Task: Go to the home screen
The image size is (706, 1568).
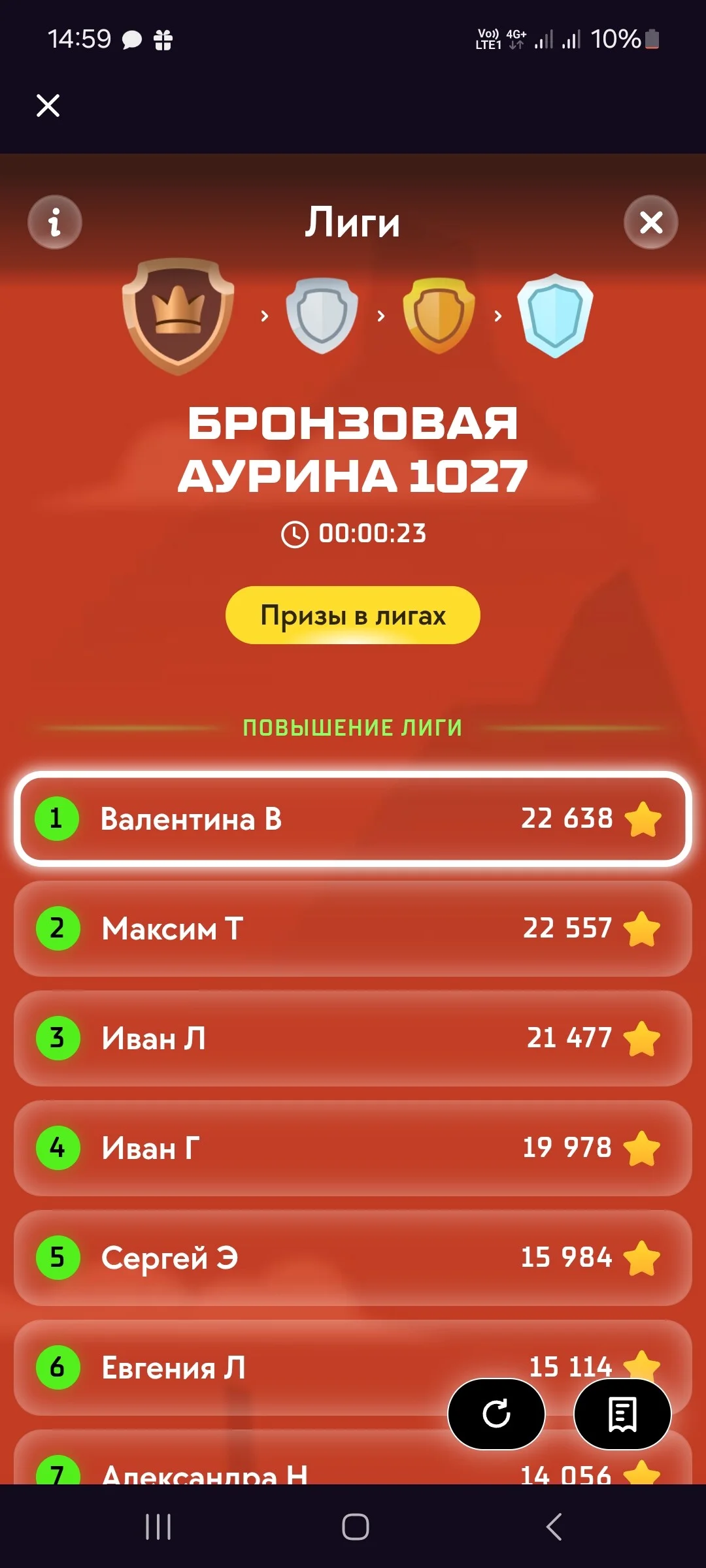Action: (x=356, y=1527)
